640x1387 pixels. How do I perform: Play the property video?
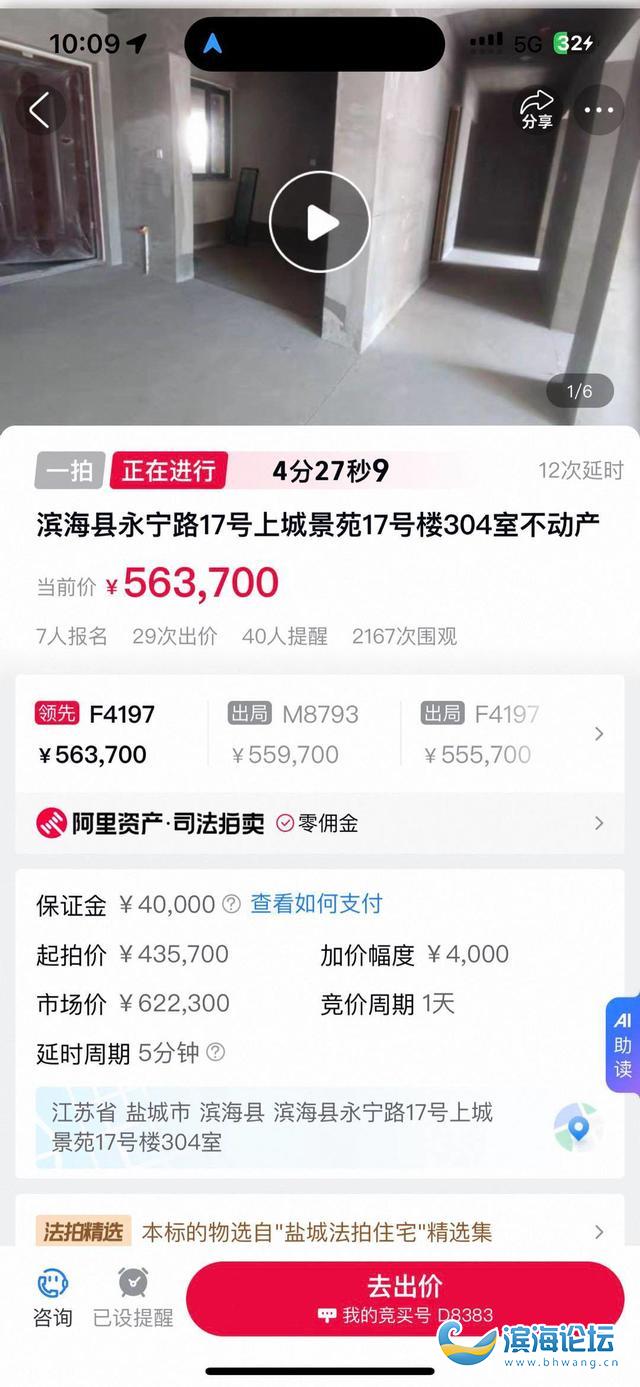(x=320, y=222)
